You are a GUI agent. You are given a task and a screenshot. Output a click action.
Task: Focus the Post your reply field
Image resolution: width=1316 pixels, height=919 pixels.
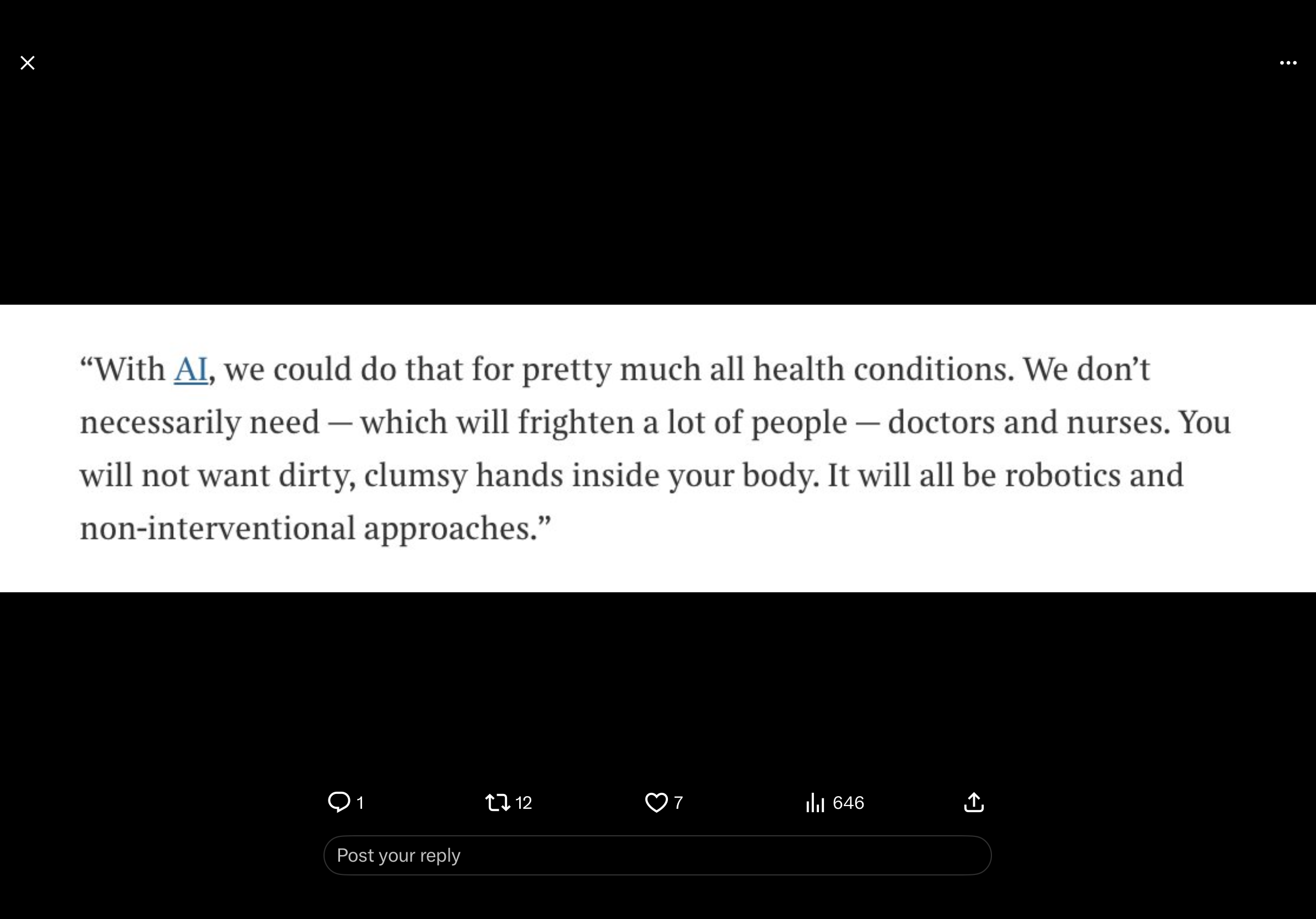[657, 856]
